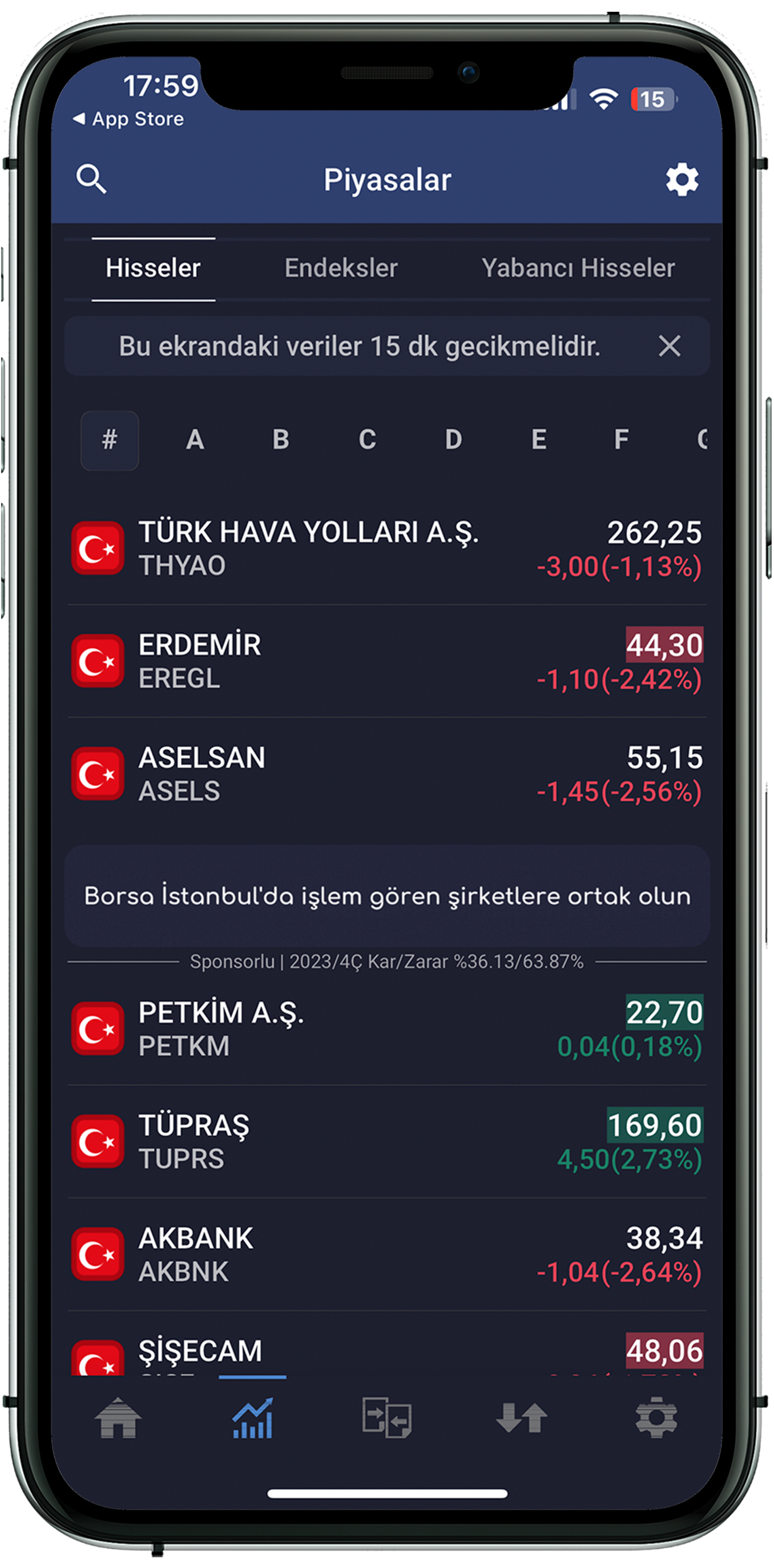The width and height of the screenshot is (774, 1568).
Task: Switch to the Yabancı Hisseler tab
Action: pos(578,269)
